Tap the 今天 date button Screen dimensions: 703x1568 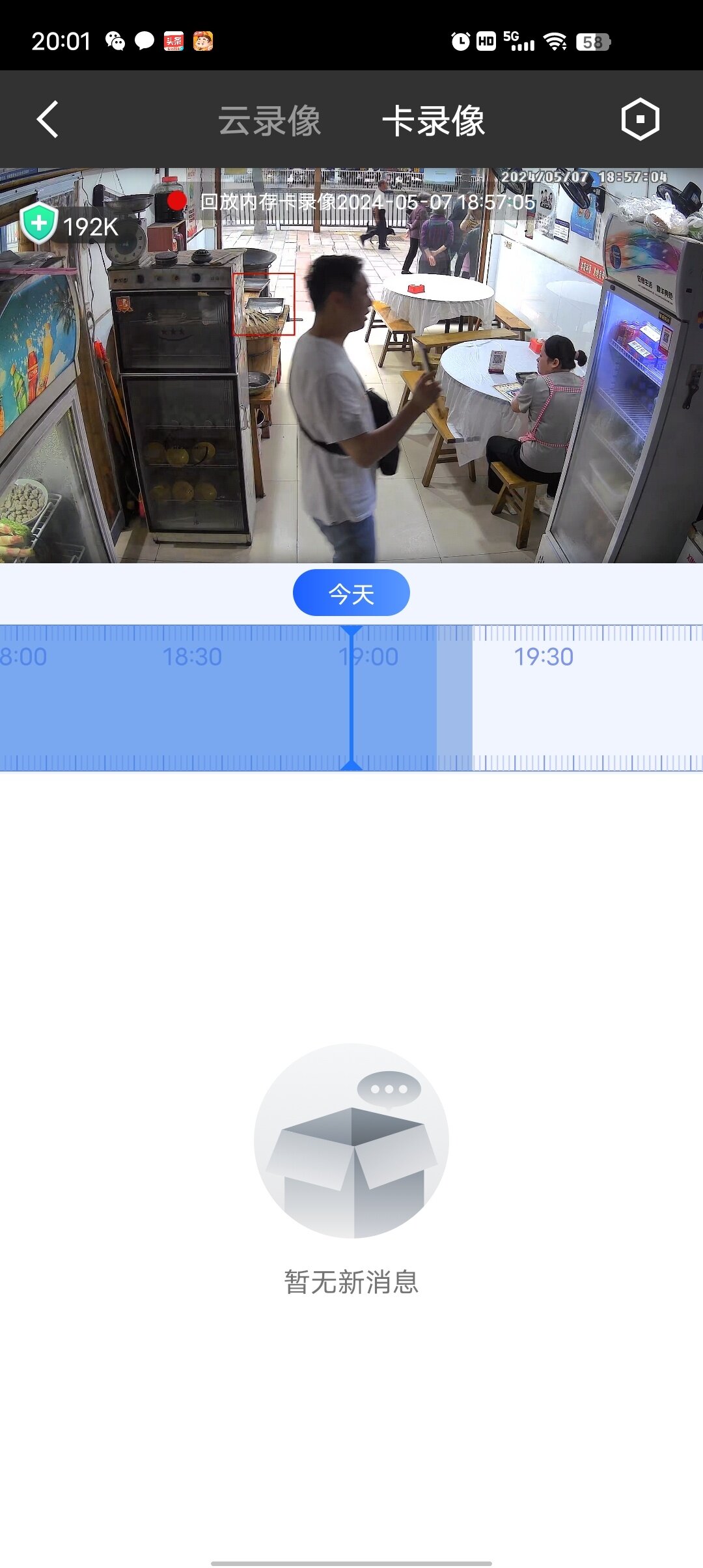(x=351, y=593)
